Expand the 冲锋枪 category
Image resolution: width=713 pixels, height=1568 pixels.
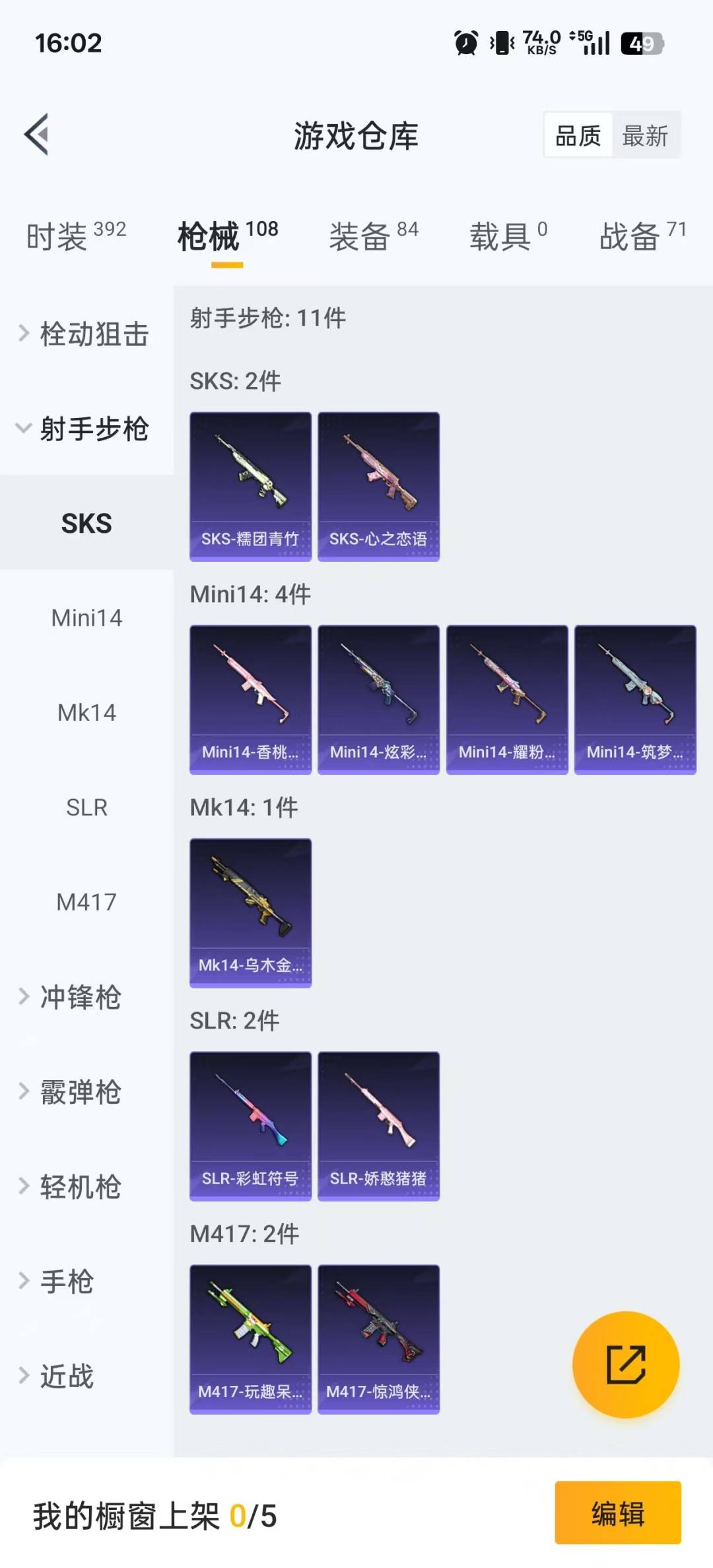pos(79,997)
